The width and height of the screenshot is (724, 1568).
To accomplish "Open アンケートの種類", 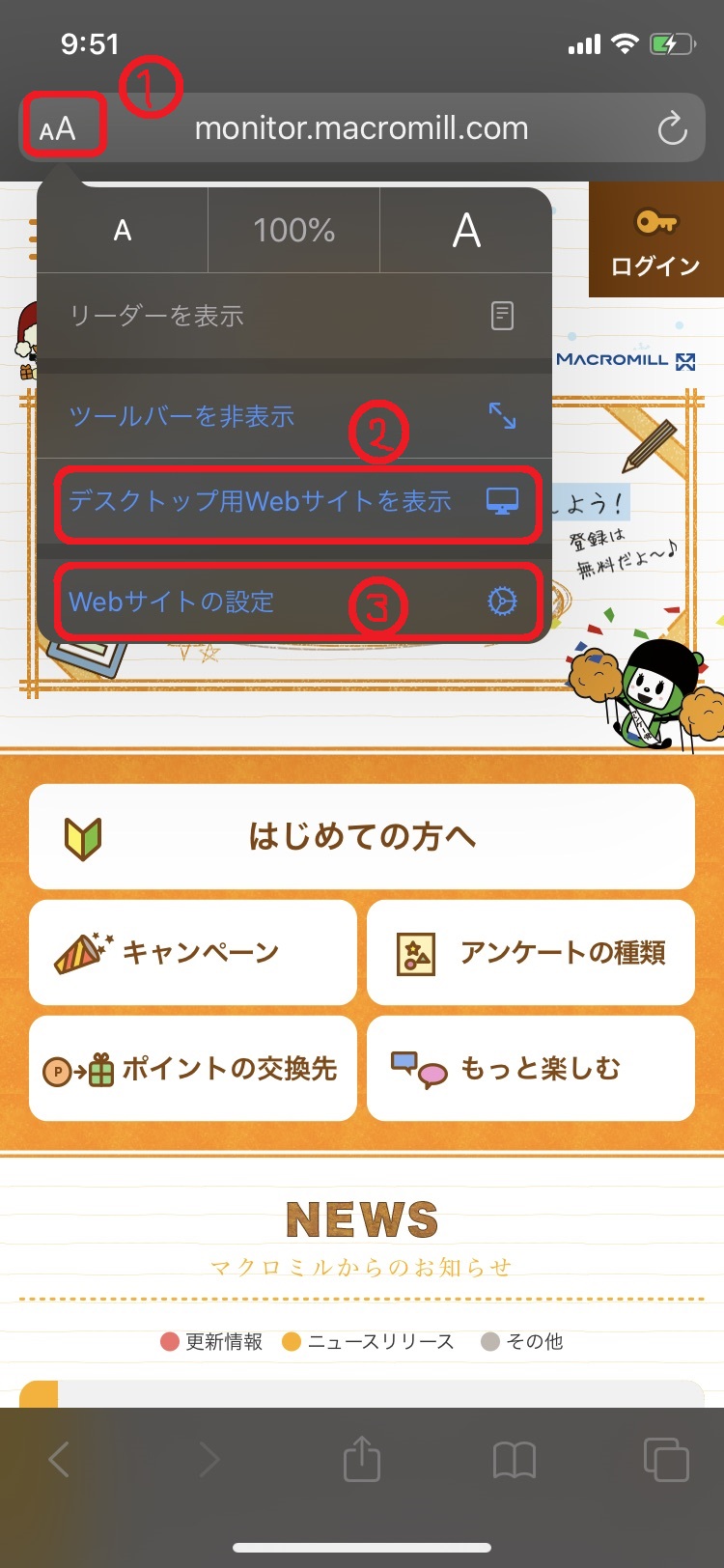I will (531, 953).
